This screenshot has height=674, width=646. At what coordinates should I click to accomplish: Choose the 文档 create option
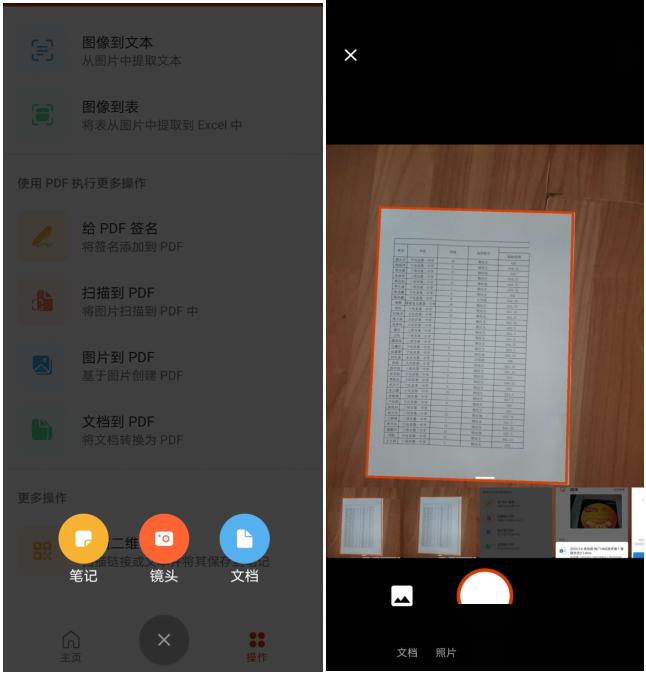tap(244, 539)
